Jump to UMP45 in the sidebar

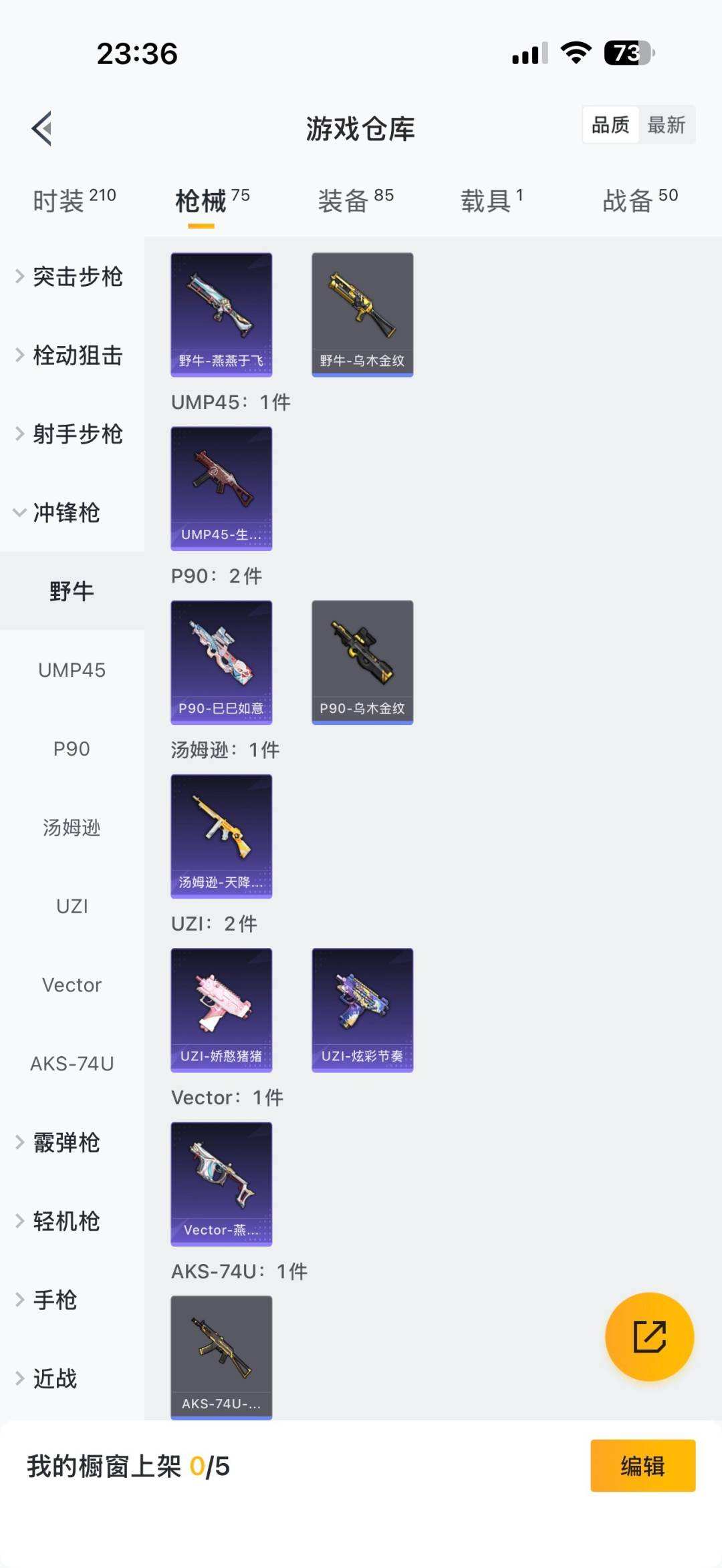[72, 670]
